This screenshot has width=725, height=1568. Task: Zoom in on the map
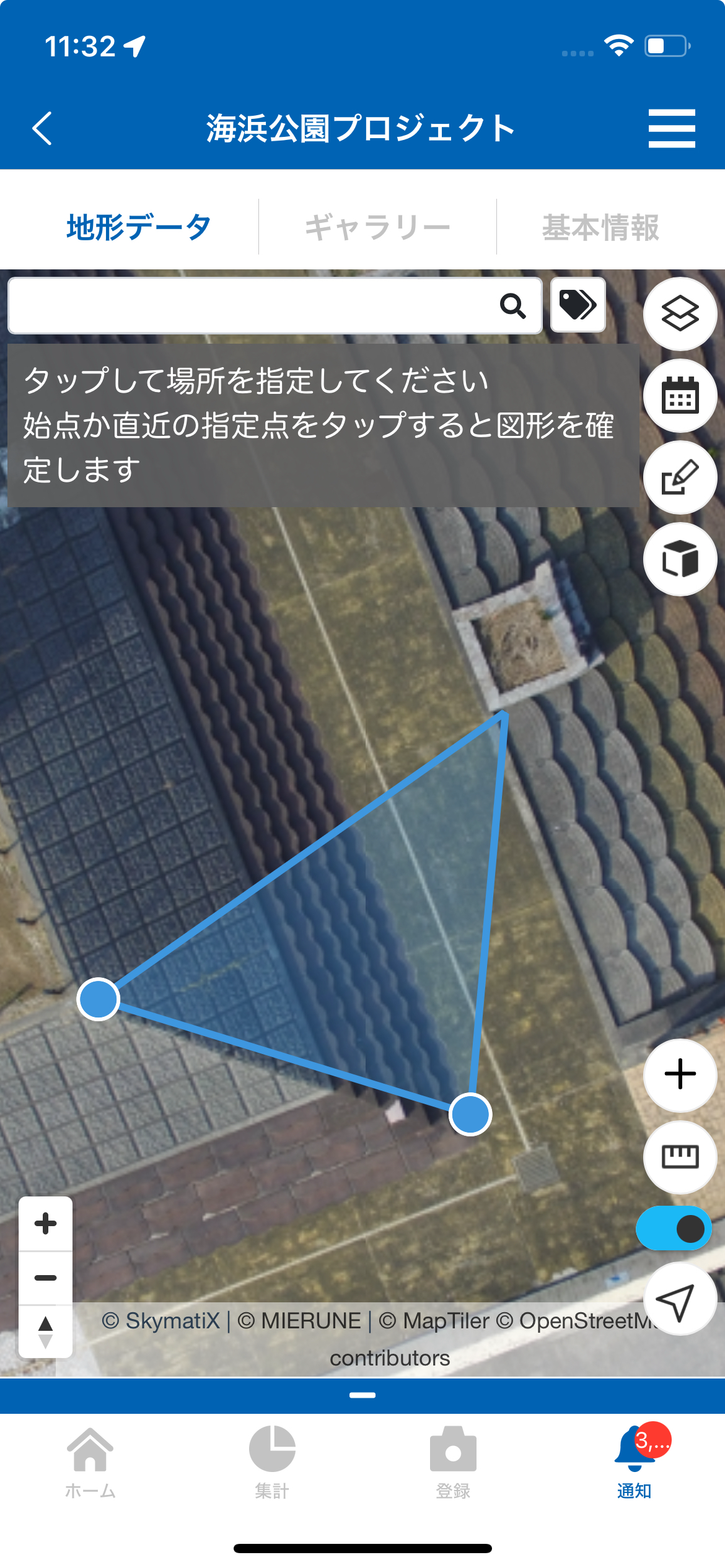tap(45, 1224)
